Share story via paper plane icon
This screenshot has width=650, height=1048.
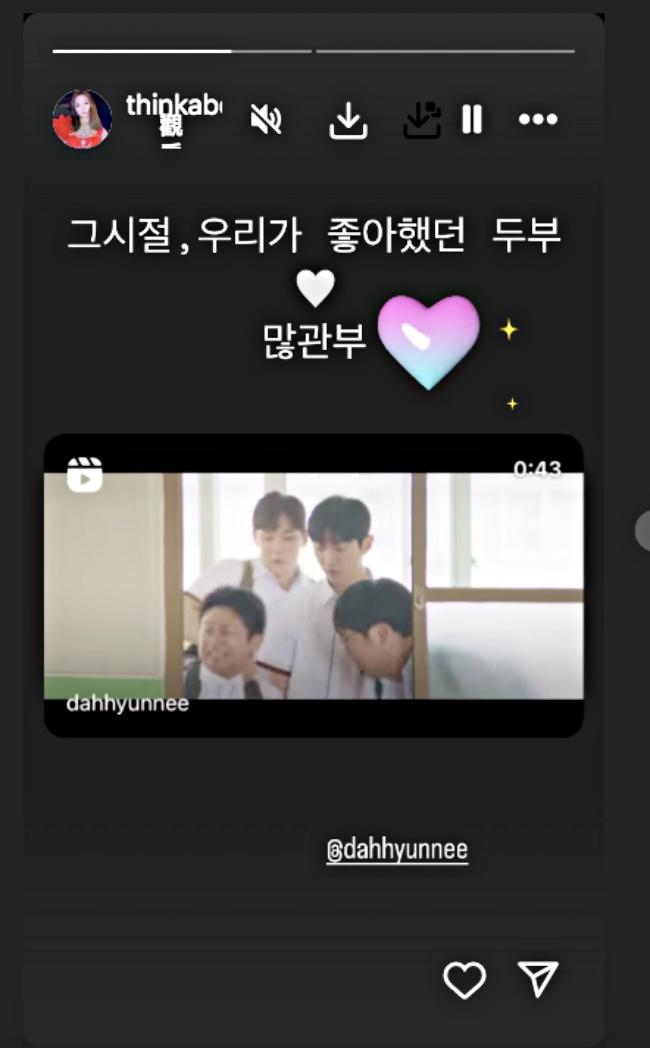pos(539,980)
